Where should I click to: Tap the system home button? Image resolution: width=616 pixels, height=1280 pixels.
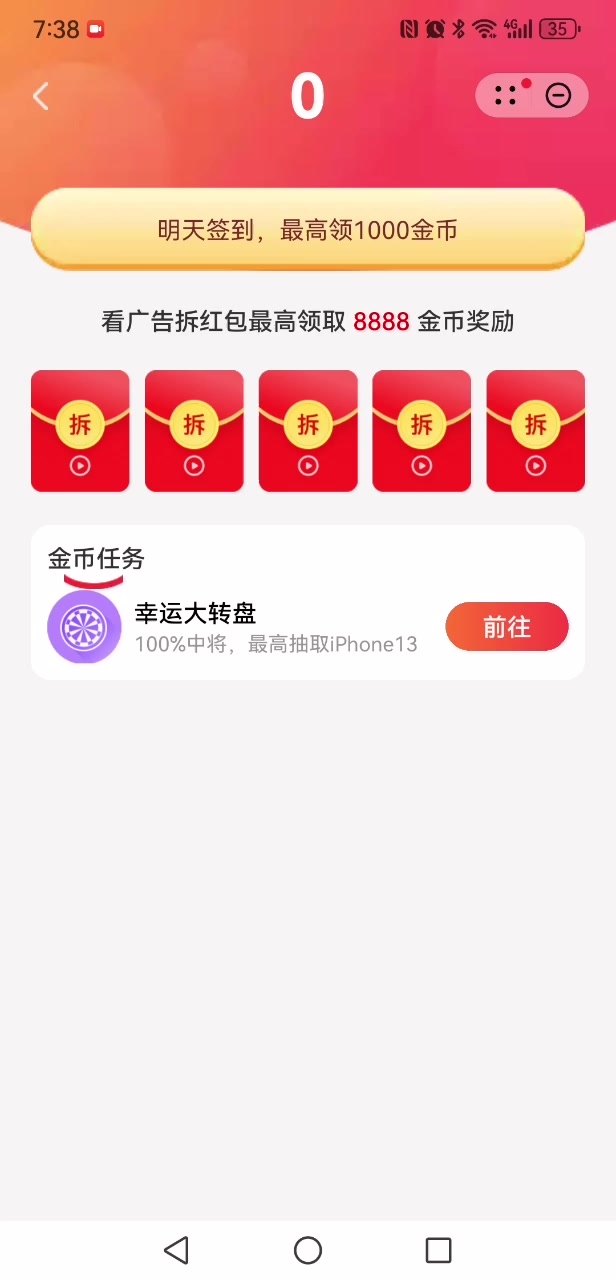(x=308, y=1250)
